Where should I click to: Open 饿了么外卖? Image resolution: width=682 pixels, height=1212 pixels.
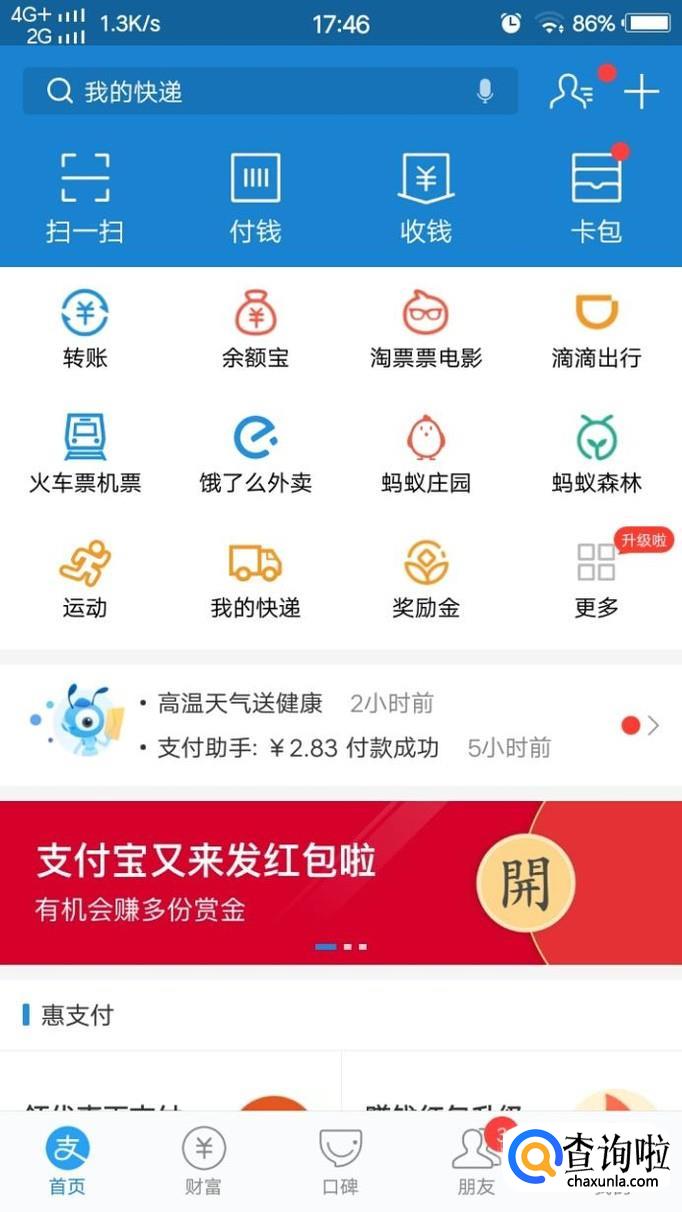tap(256, 454)
